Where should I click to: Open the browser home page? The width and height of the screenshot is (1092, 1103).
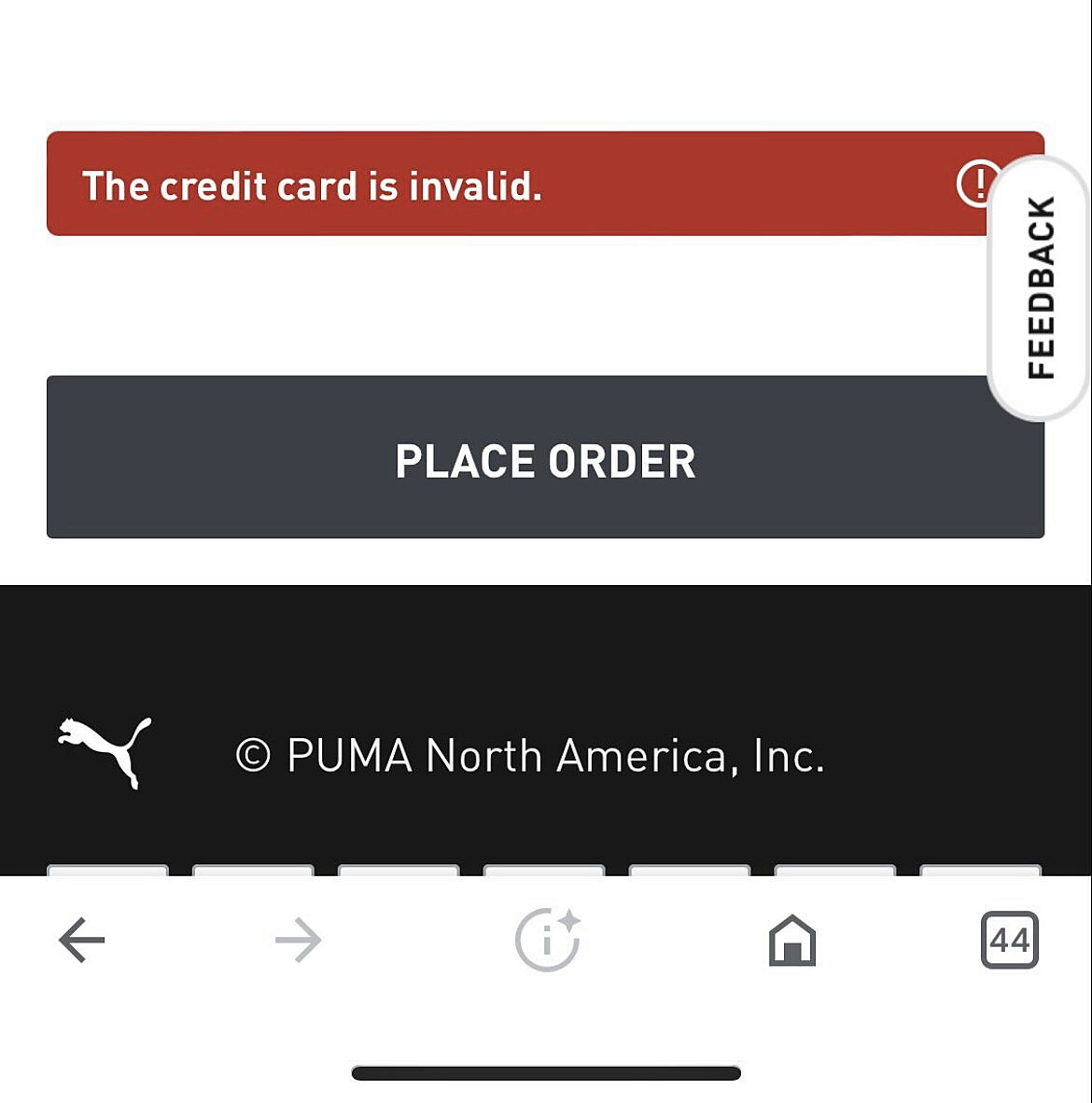coord(791,940)
